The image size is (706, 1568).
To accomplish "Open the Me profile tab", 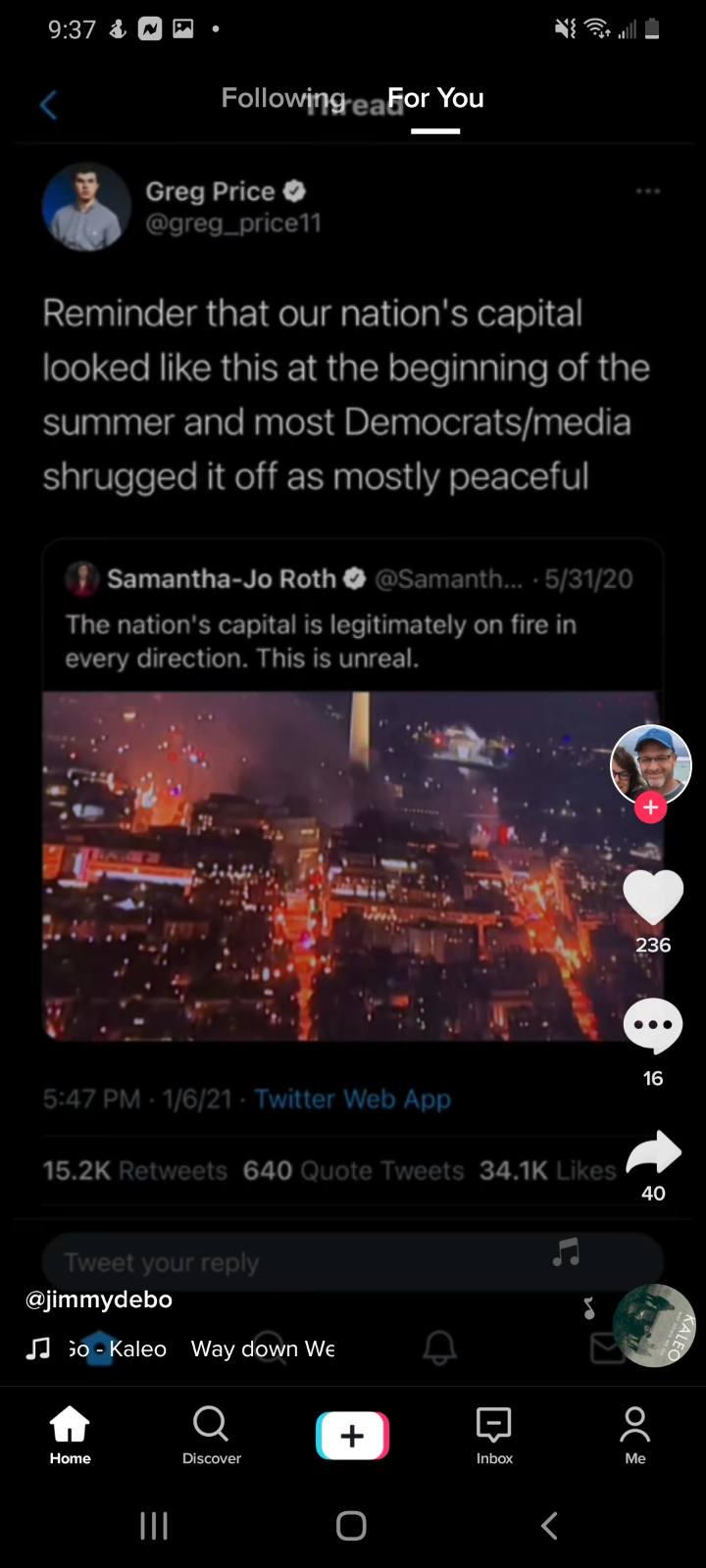I will [x=635, y=1436].
